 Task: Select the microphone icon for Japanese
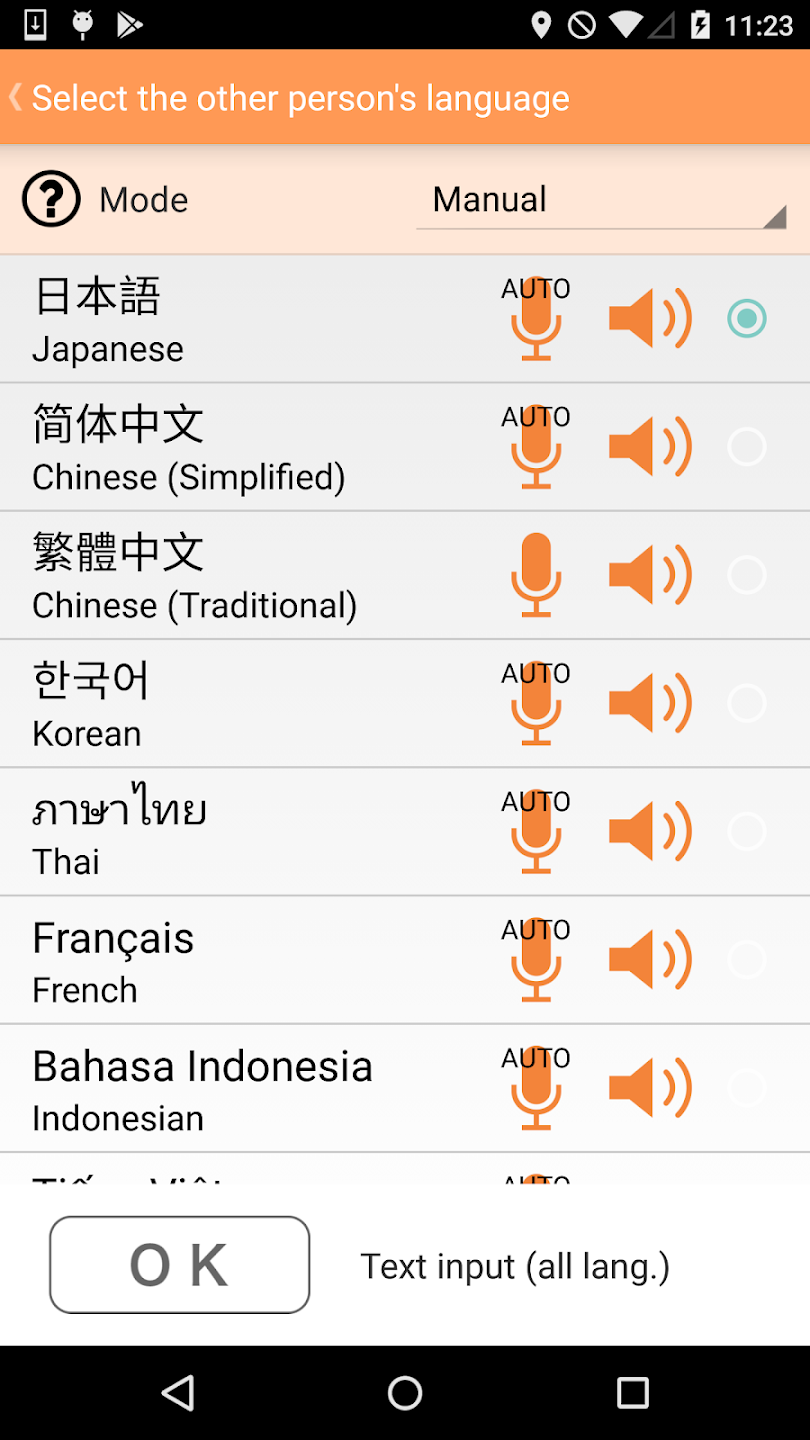pyautogui.click(x=535, y=319)
